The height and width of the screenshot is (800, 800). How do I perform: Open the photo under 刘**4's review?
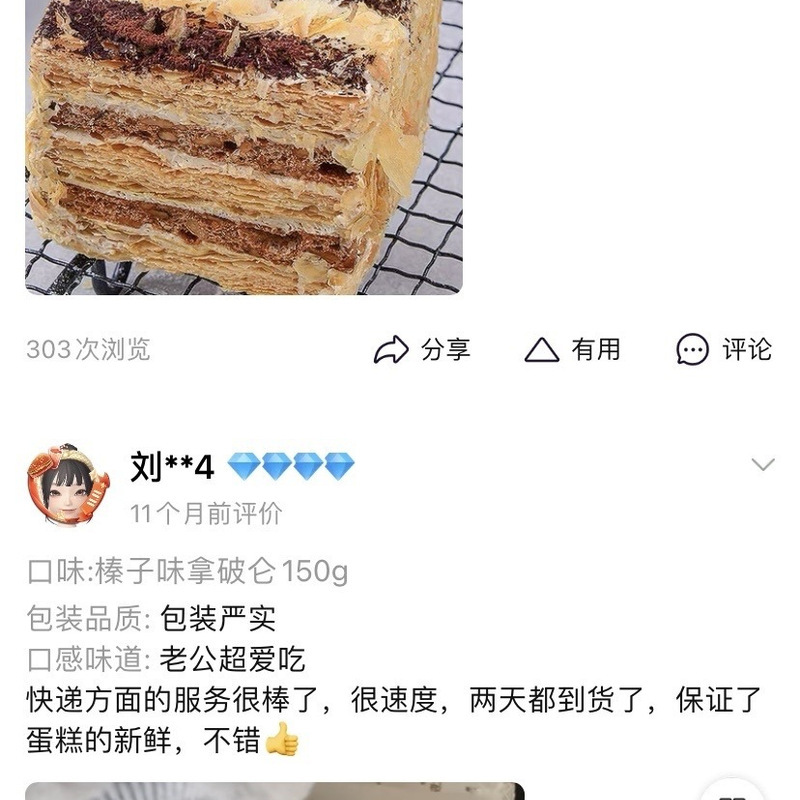tap(274, 791)
